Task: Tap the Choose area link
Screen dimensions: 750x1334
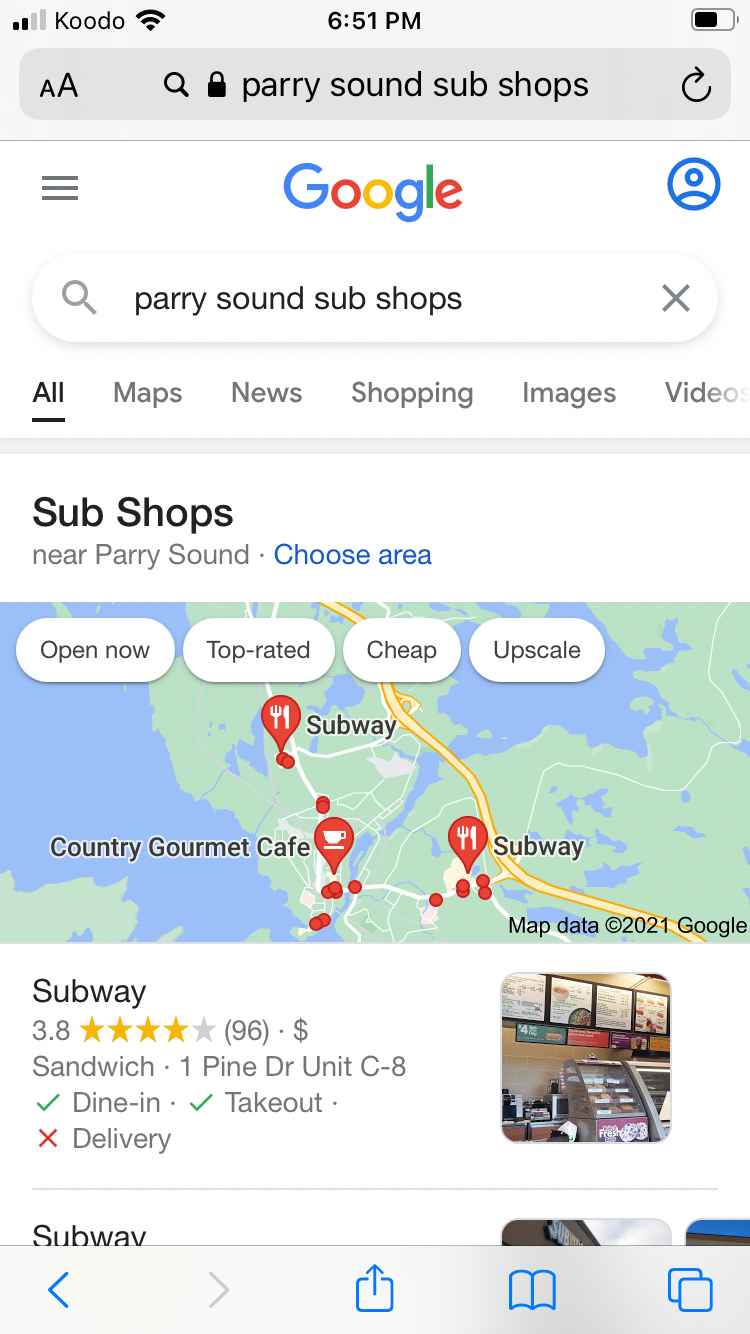Action: pos(353,555)
